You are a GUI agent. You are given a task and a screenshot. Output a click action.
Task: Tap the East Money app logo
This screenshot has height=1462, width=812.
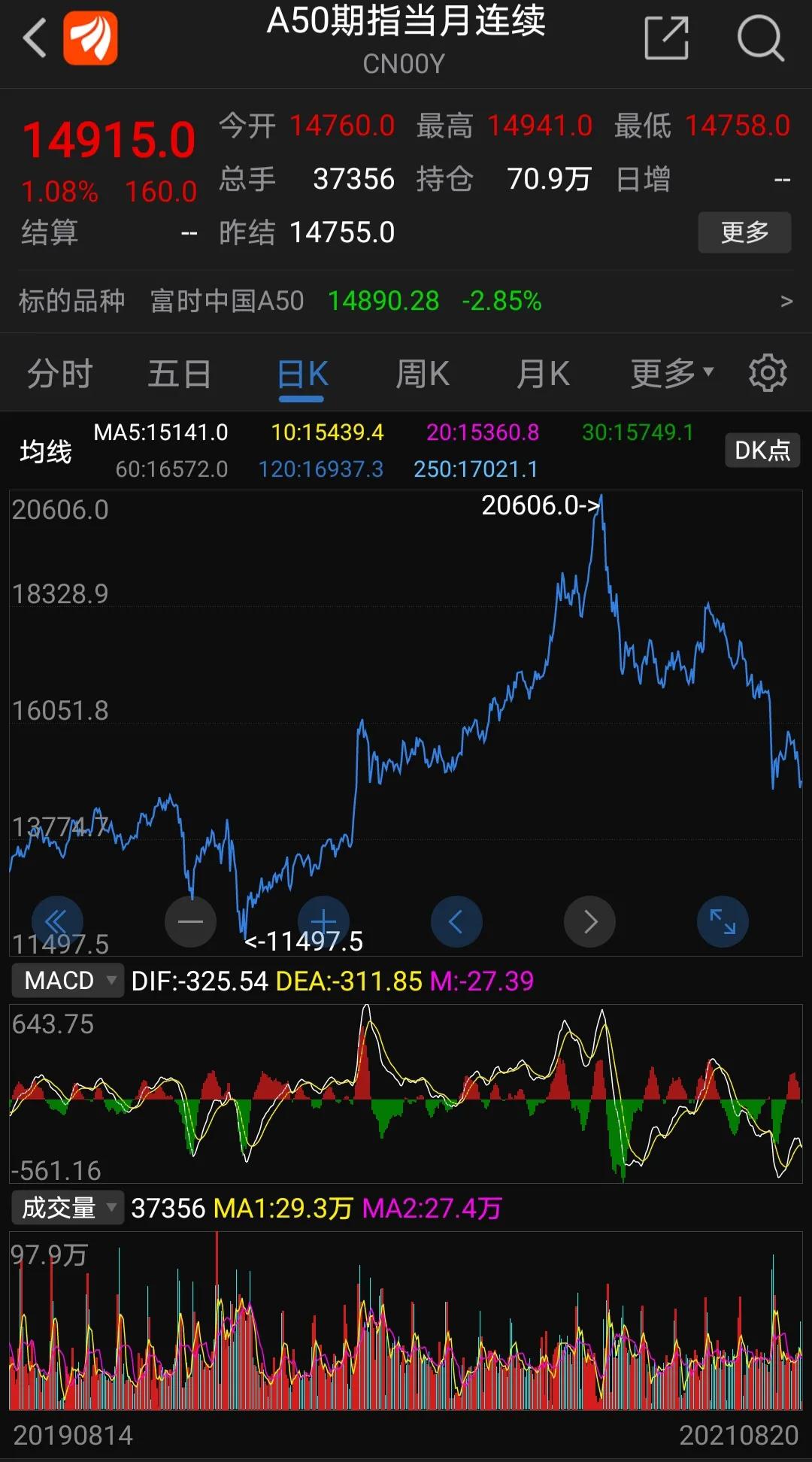coord(92,39)
